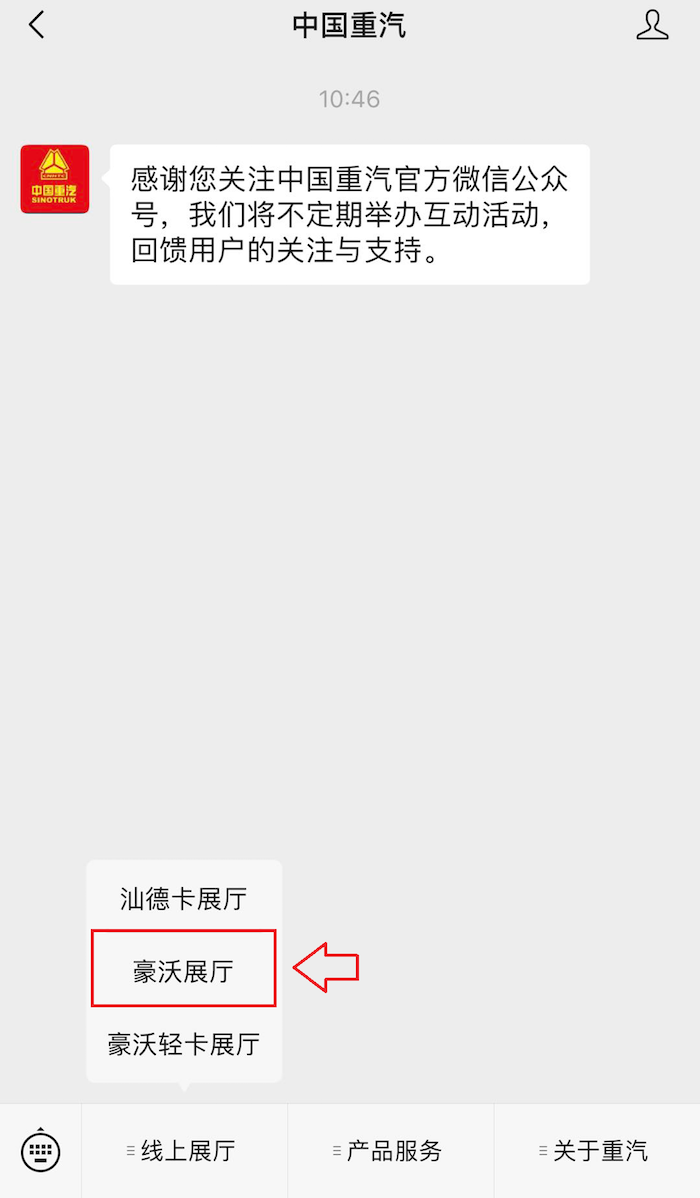Choose 豪沃轻卡展厅 menu item

point(184,1045)
